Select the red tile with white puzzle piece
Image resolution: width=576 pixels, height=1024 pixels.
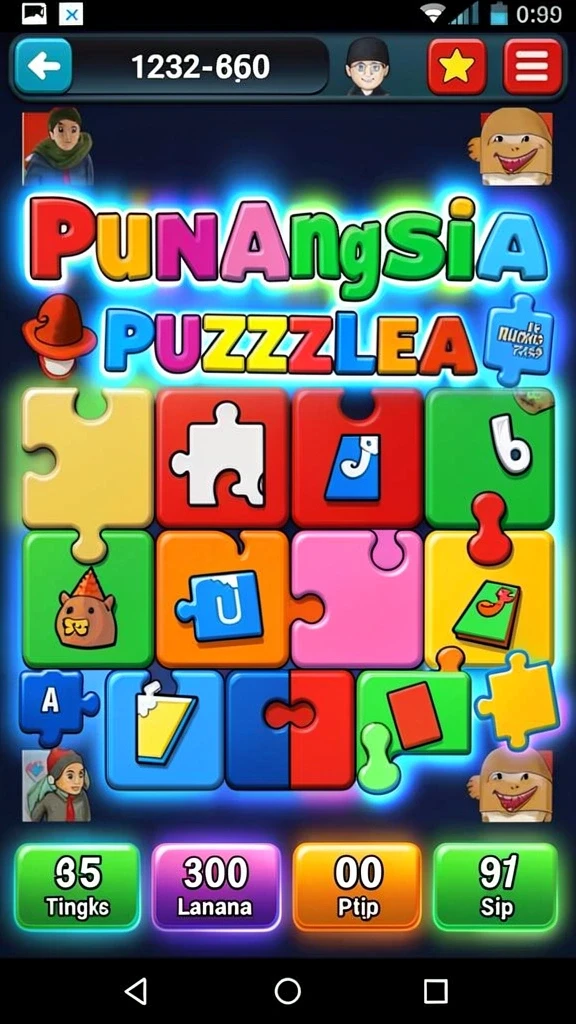[x=222, y=457]
